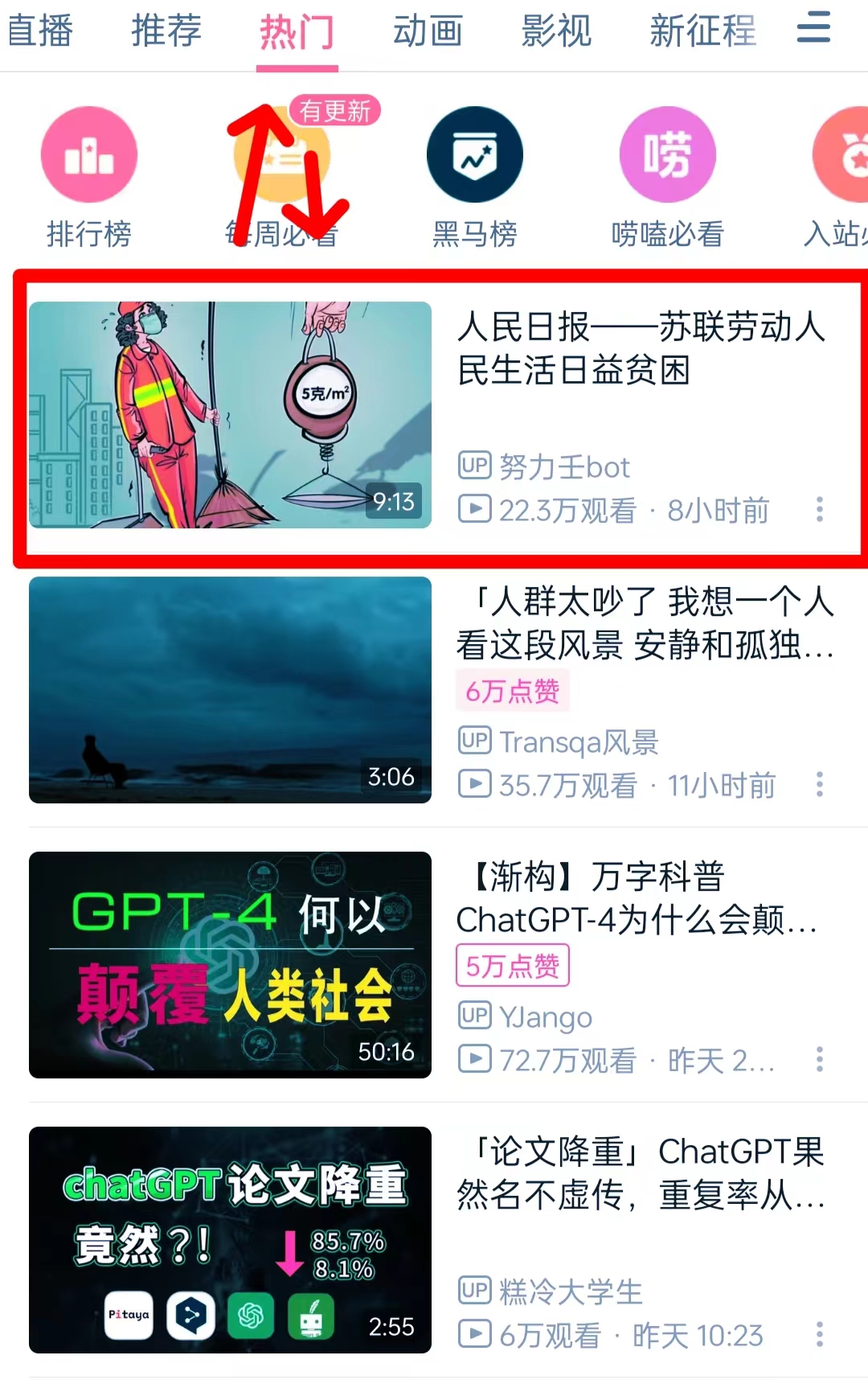Play the 论文降重 ChatGPT video
Screen dimensions: 868x1396
[x=230, y=1240]
